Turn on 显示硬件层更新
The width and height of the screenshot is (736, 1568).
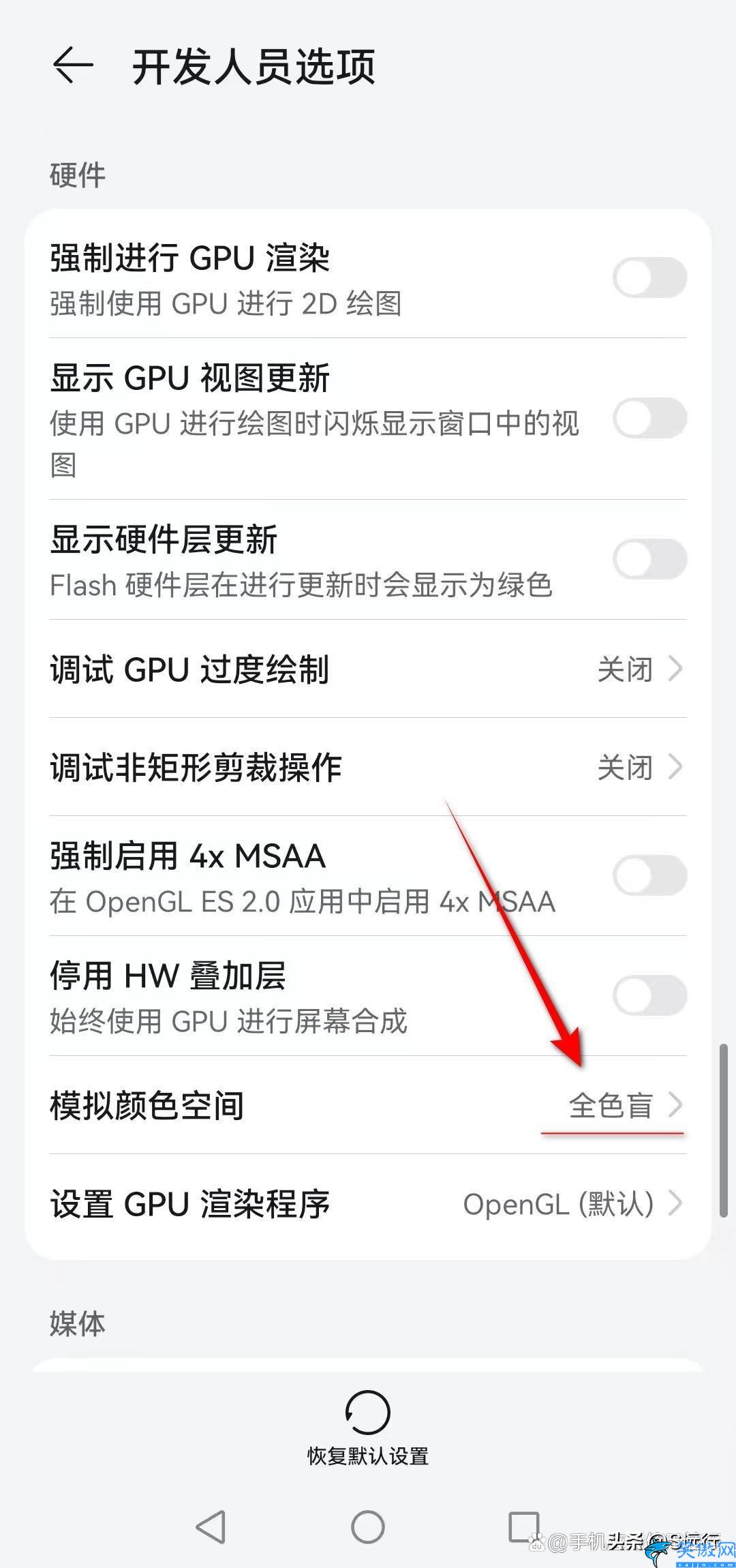pyautogui.click(x=649, y=559)
